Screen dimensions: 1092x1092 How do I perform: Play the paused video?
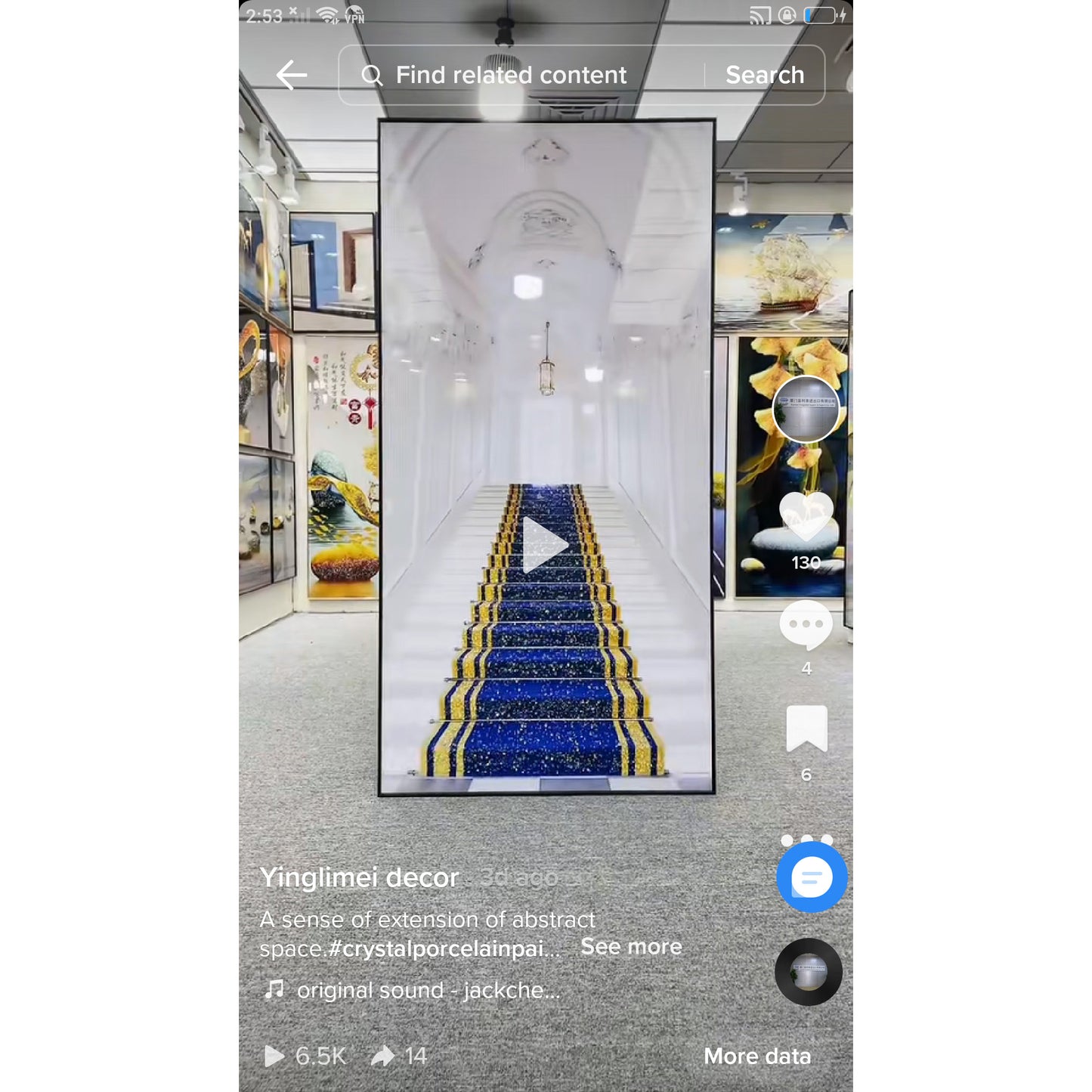544,544
